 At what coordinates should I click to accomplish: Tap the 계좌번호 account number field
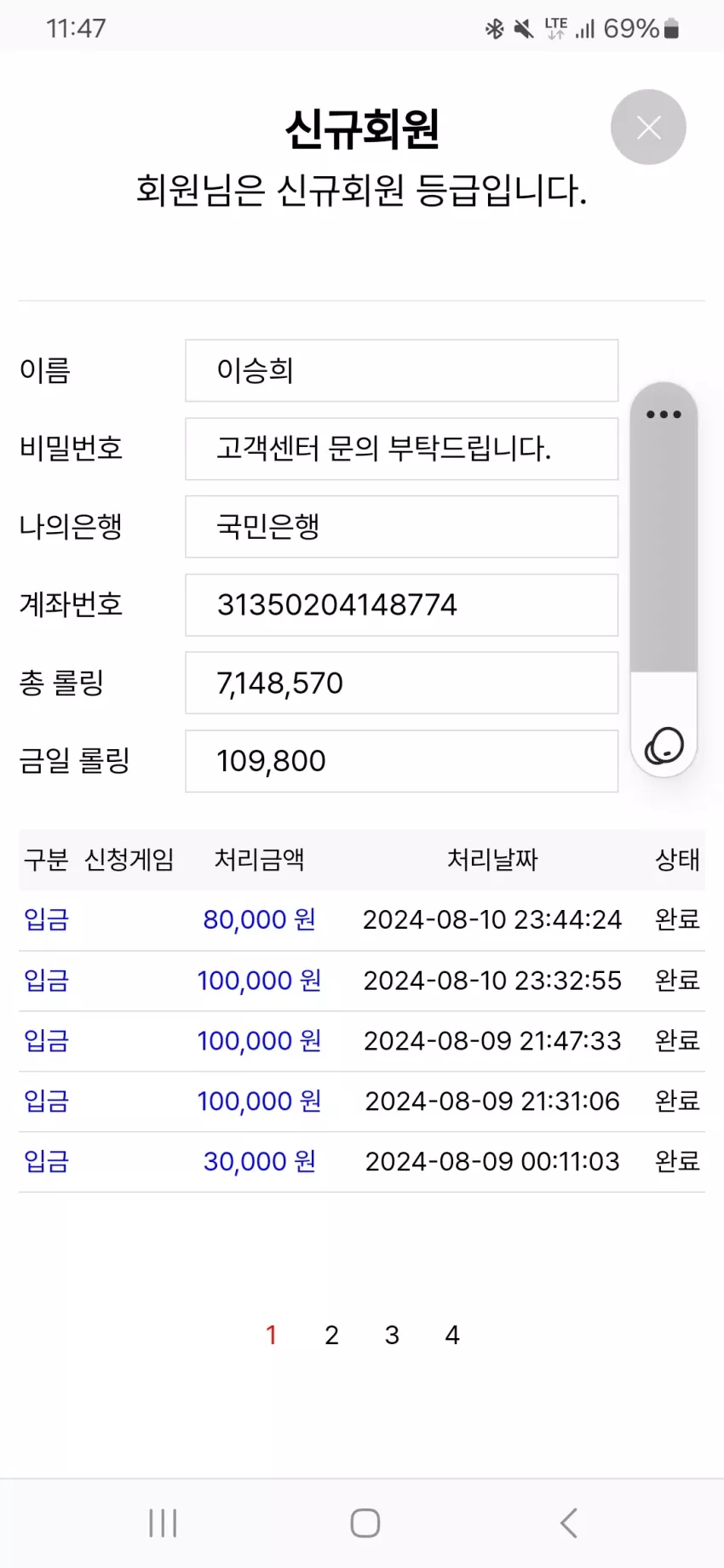(x=401, y=604)
